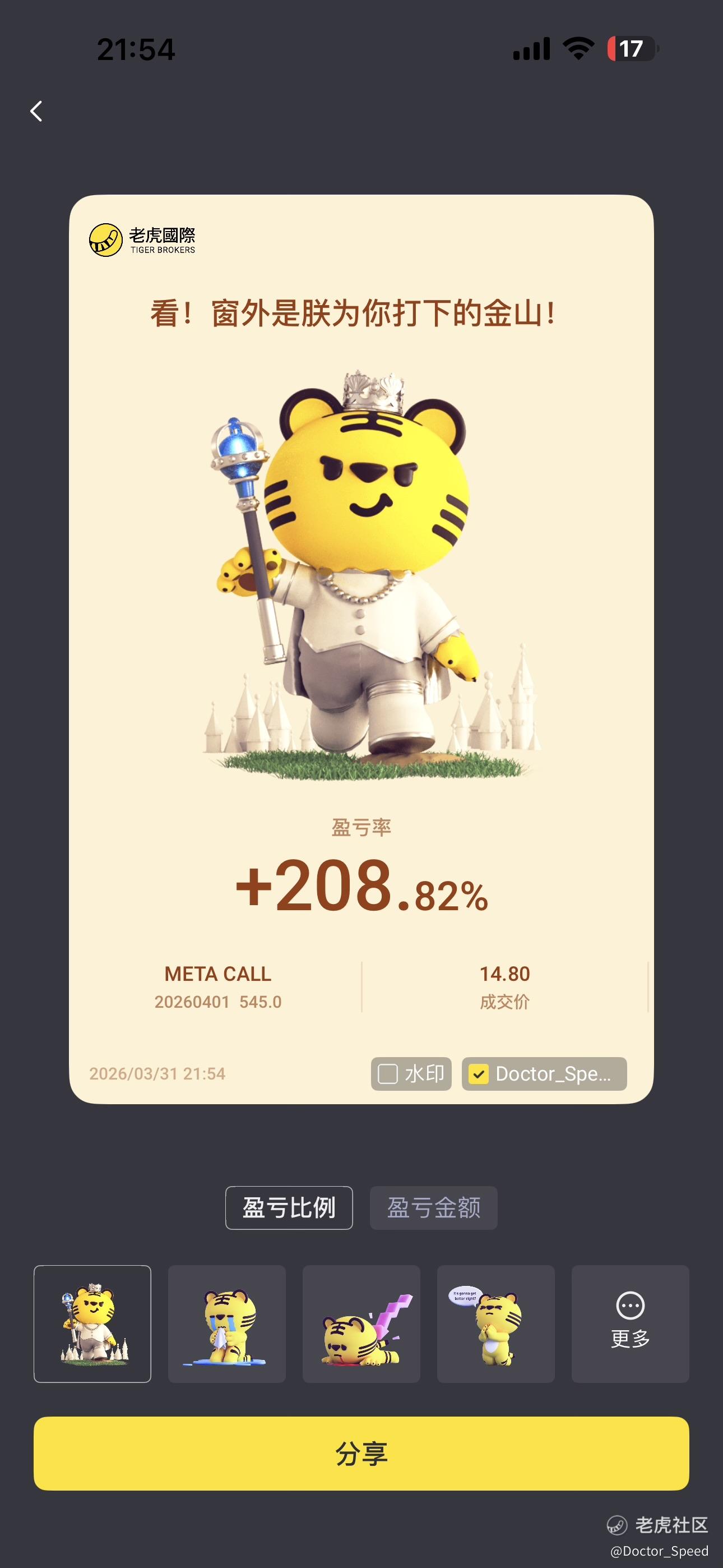Viewport: 723px width, 1568px height.
Task: Tap the yellow 分享 button
Action: point(361,1453)
